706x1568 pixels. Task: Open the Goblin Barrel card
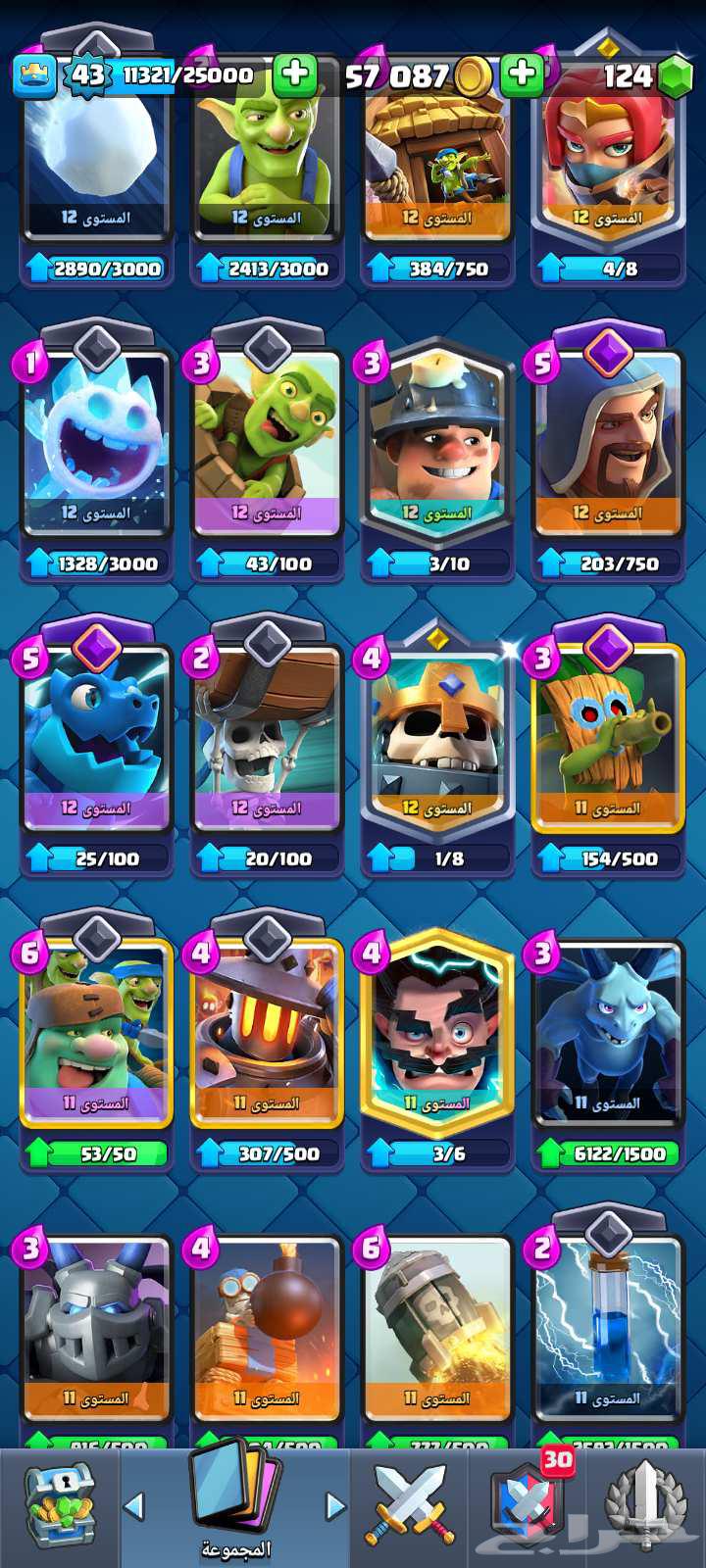point(266,441)
